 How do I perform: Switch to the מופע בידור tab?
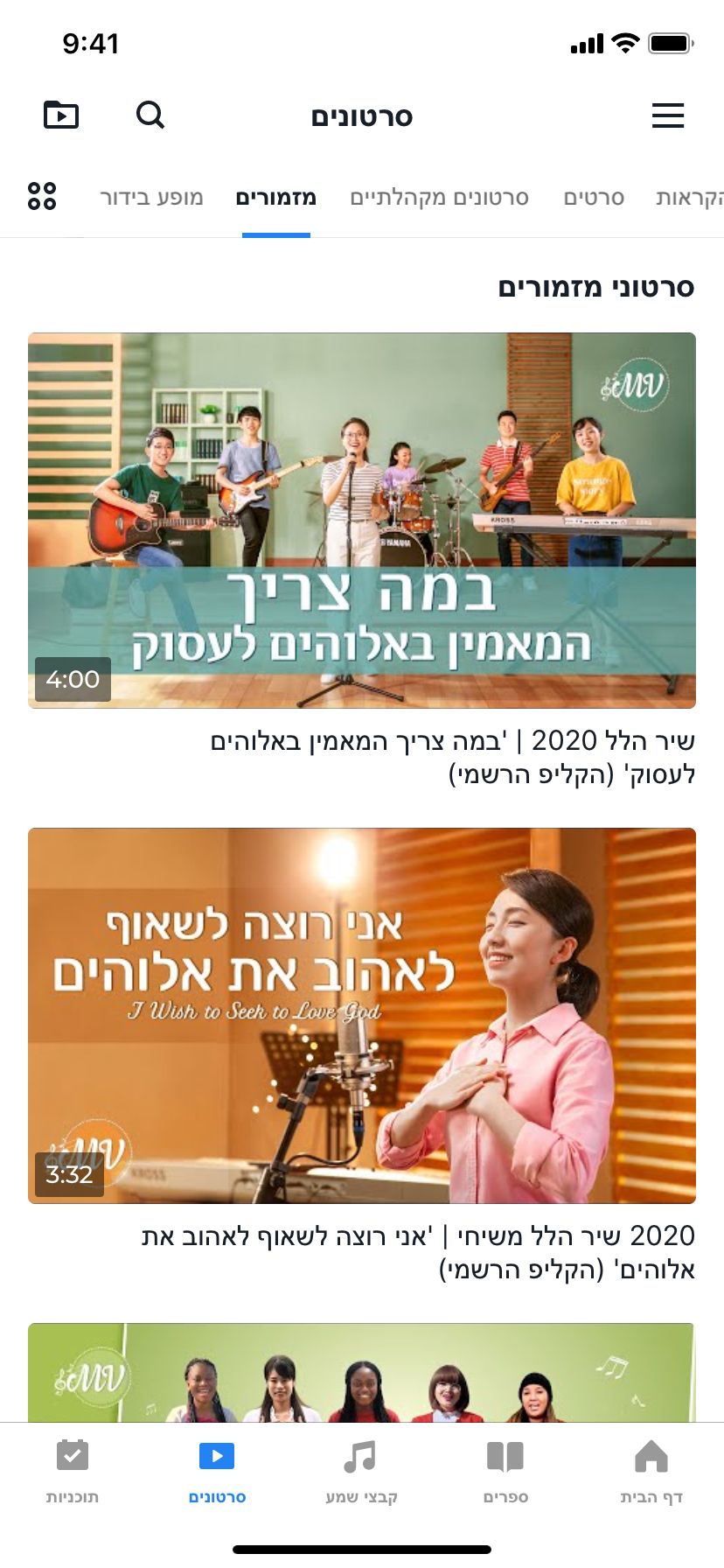[x=151, y=198]
